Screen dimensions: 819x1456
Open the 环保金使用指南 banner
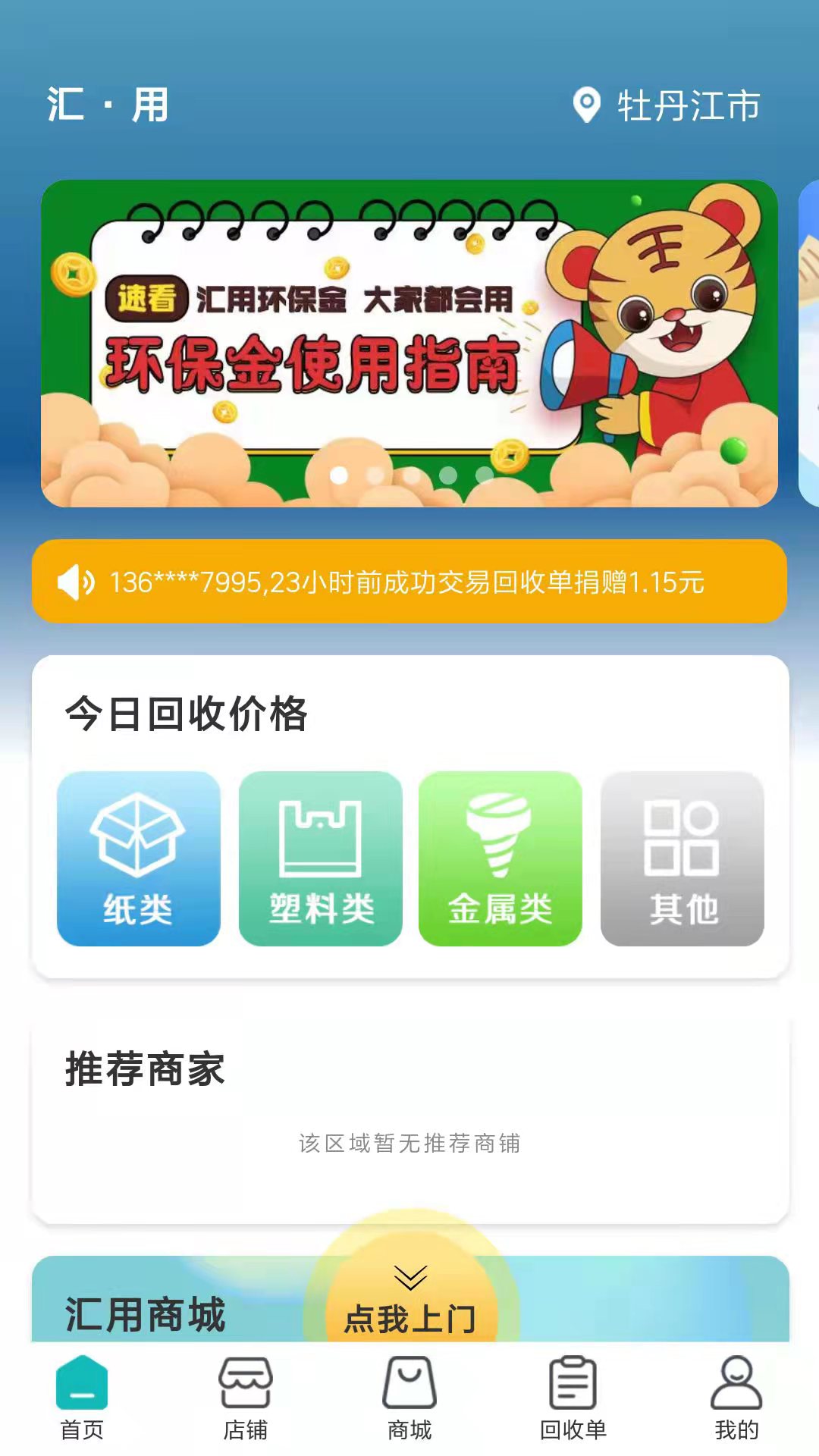click(409, 343)
